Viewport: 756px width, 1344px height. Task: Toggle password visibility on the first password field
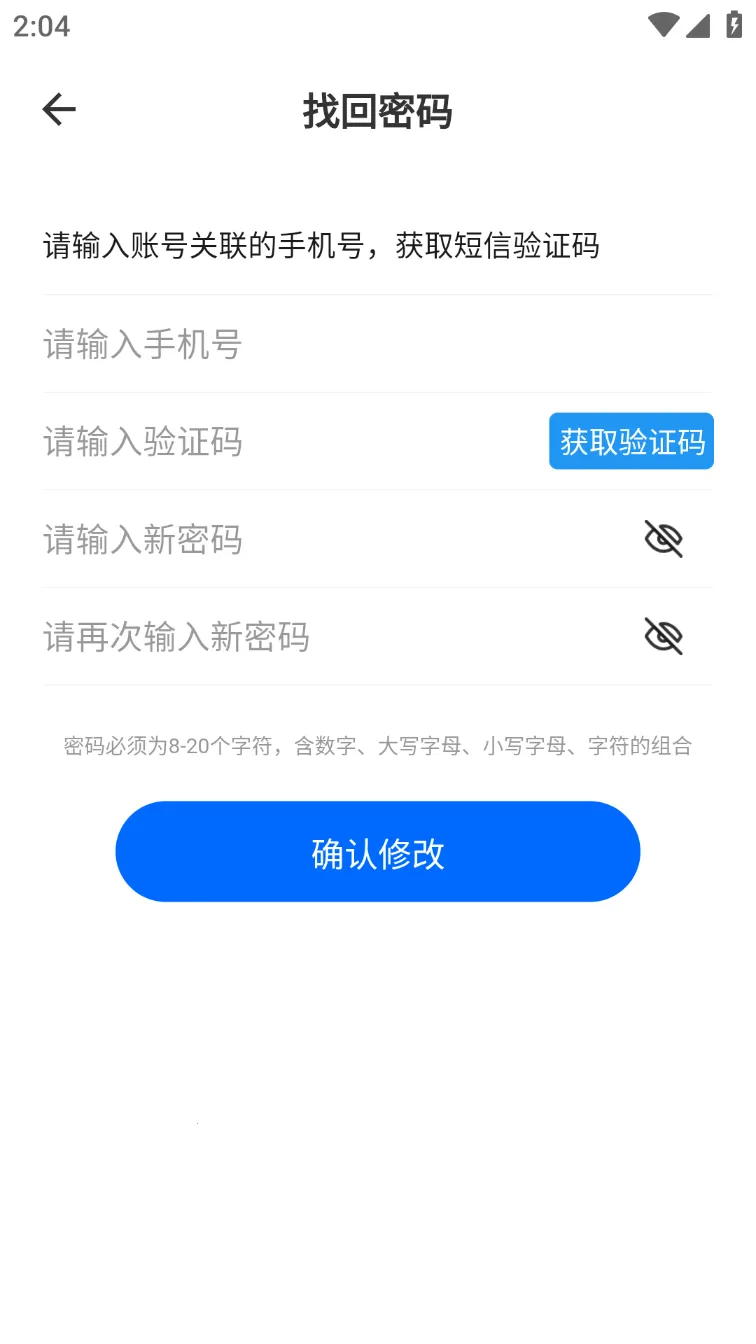point(665,538)
